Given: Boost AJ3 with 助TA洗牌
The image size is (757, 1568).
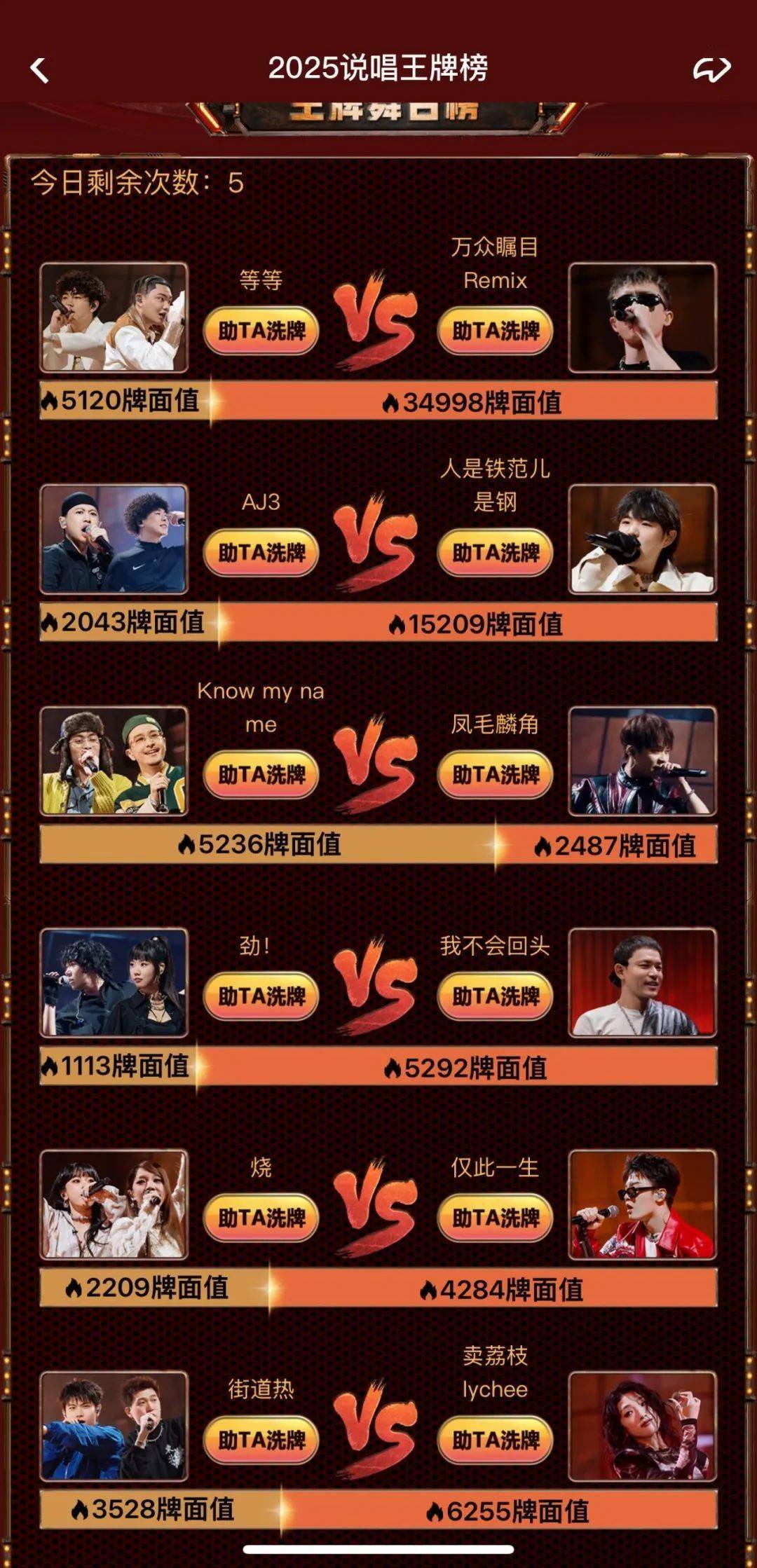Looking at the screenshot, I should click(261, 553).
